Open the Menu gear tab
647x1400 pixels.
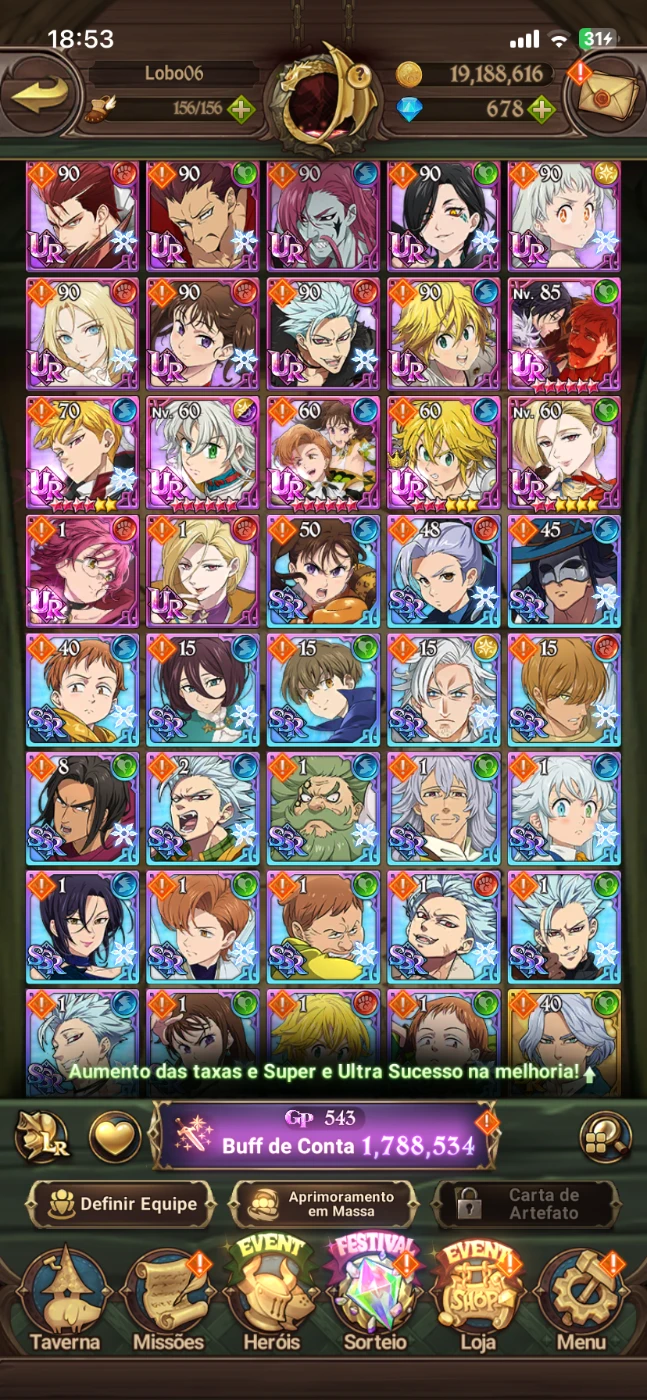581,1300
